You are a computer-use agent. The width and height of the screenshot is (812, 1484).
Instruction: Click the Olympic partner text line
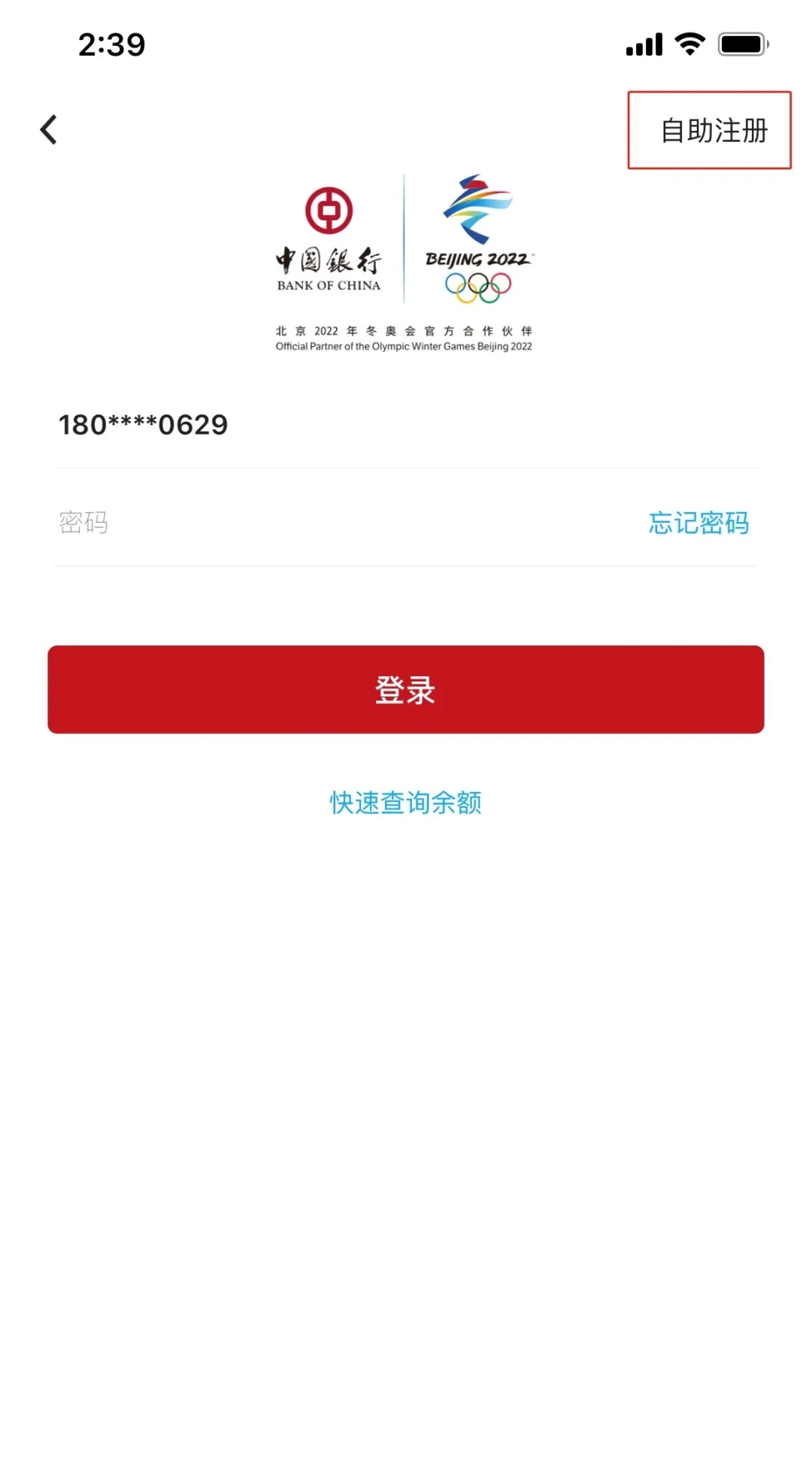click(405, 338)
